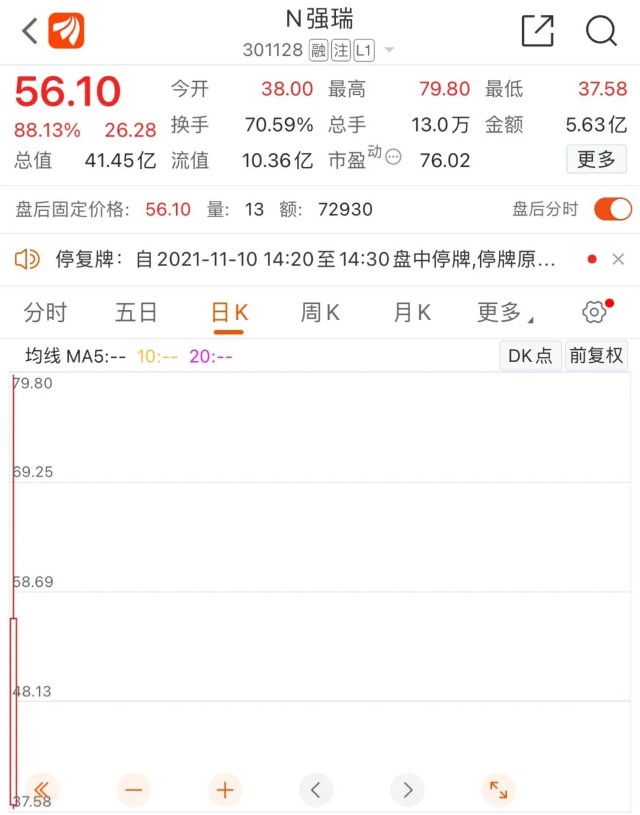Open chart settings gear

pos(594,312)
